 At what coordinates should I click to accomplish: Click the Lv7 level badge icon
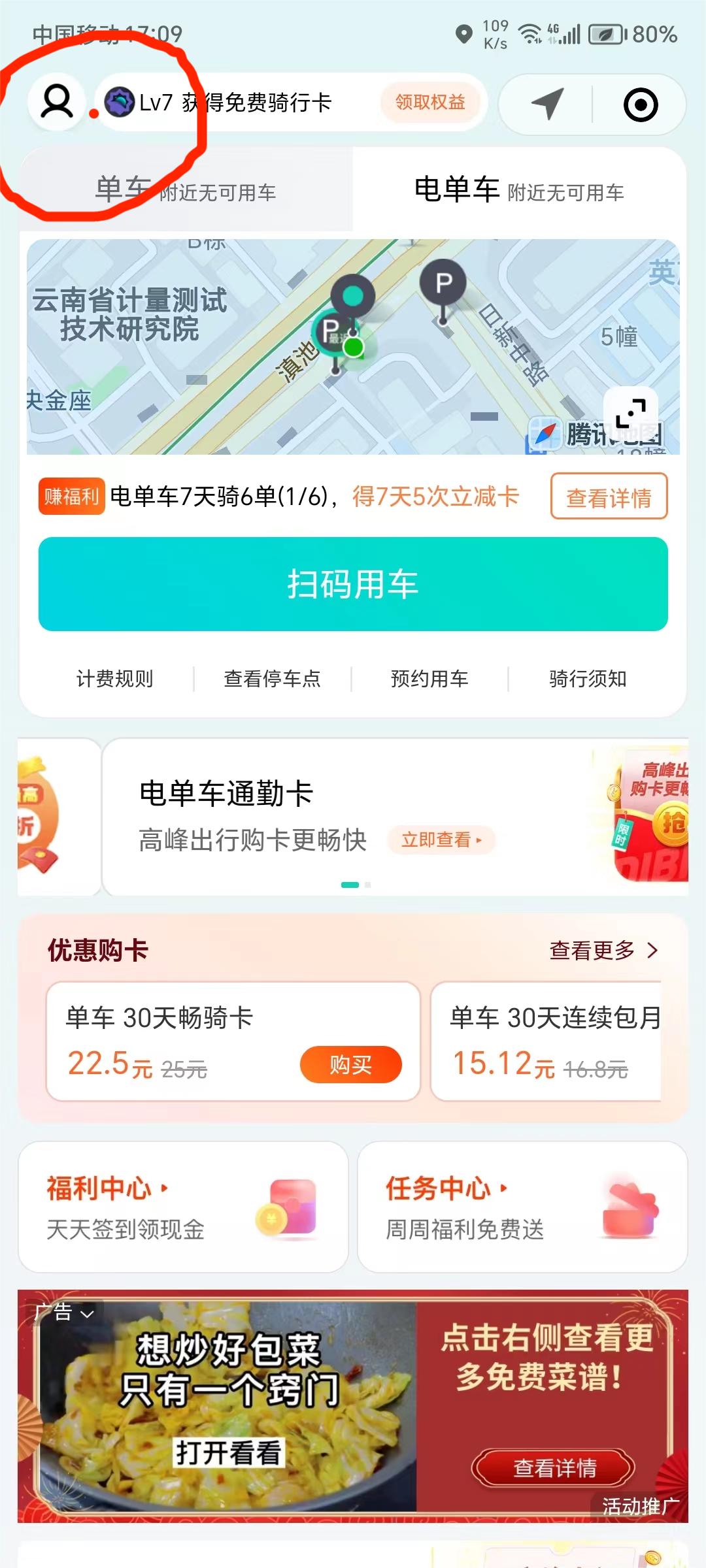tap(118, 101)
